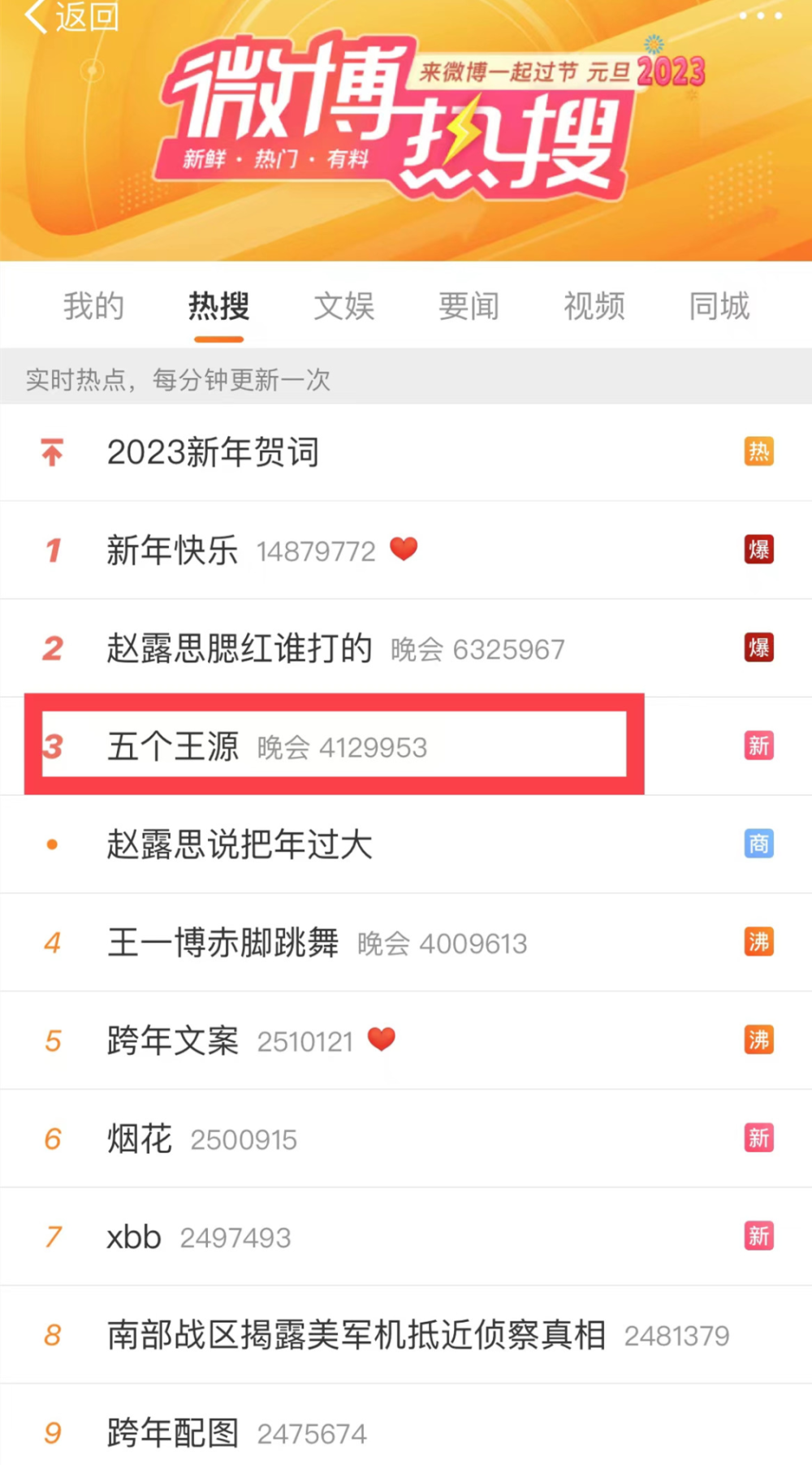Go to the 同城 tab
812x1465 pixels.
point(719,307)
